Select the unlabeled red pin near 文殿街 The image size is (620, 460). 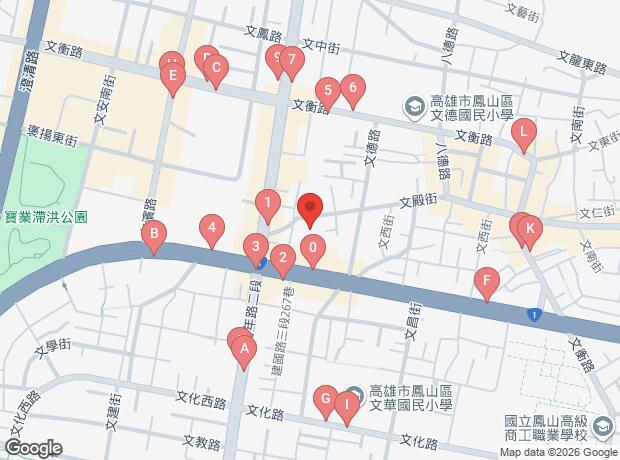point(310,210)
